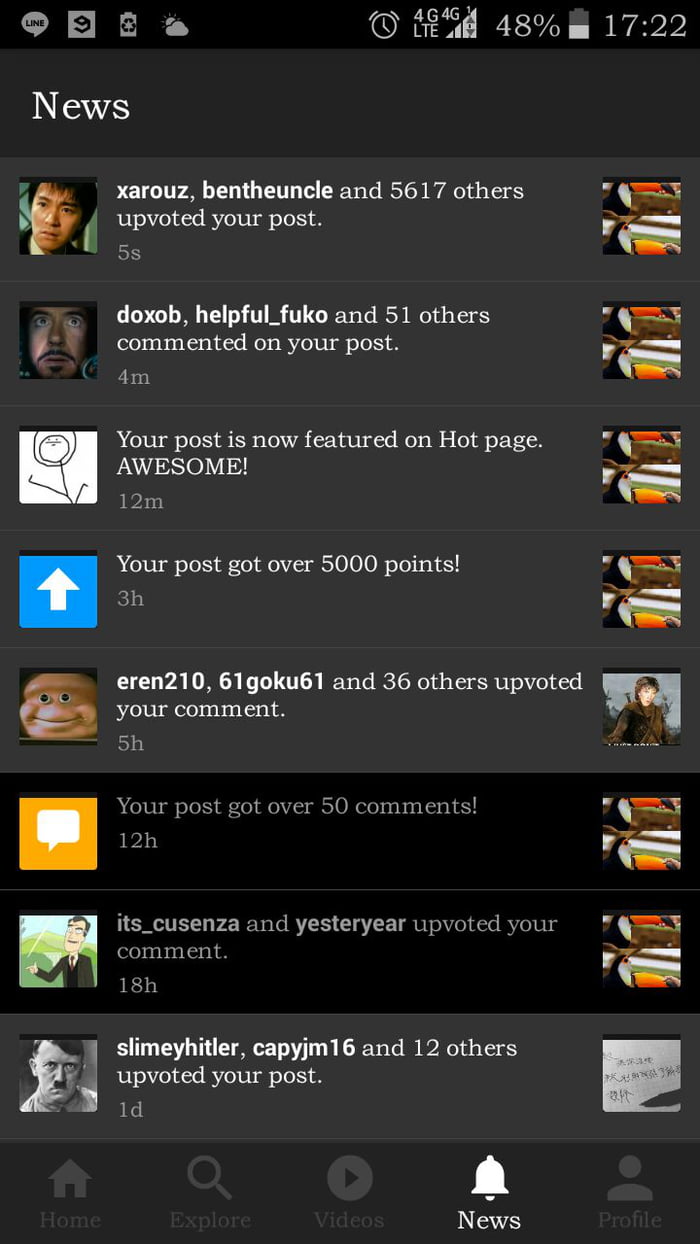This screenshot has width=700, height=1244.
Task: Open the slimeyhitler and capyjm16 upvote notification
Action: [x=350, y=1077]
